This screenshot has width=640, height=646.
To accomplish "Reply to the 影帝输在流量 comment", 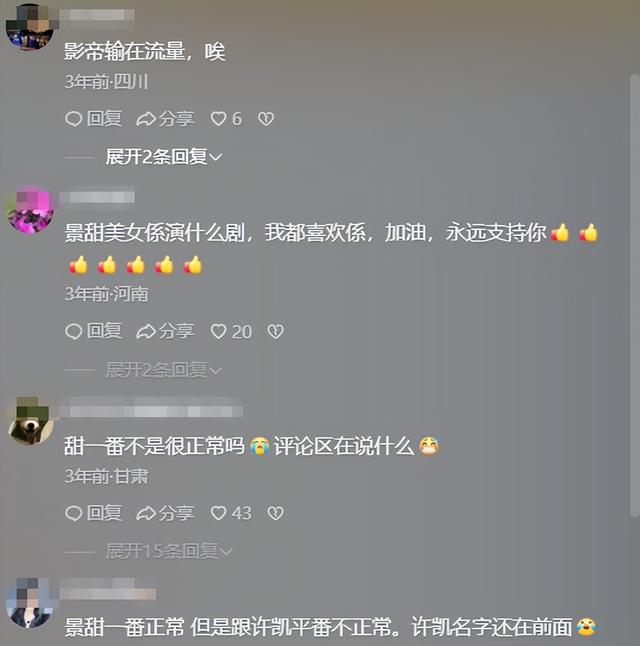I will [93, 119].
